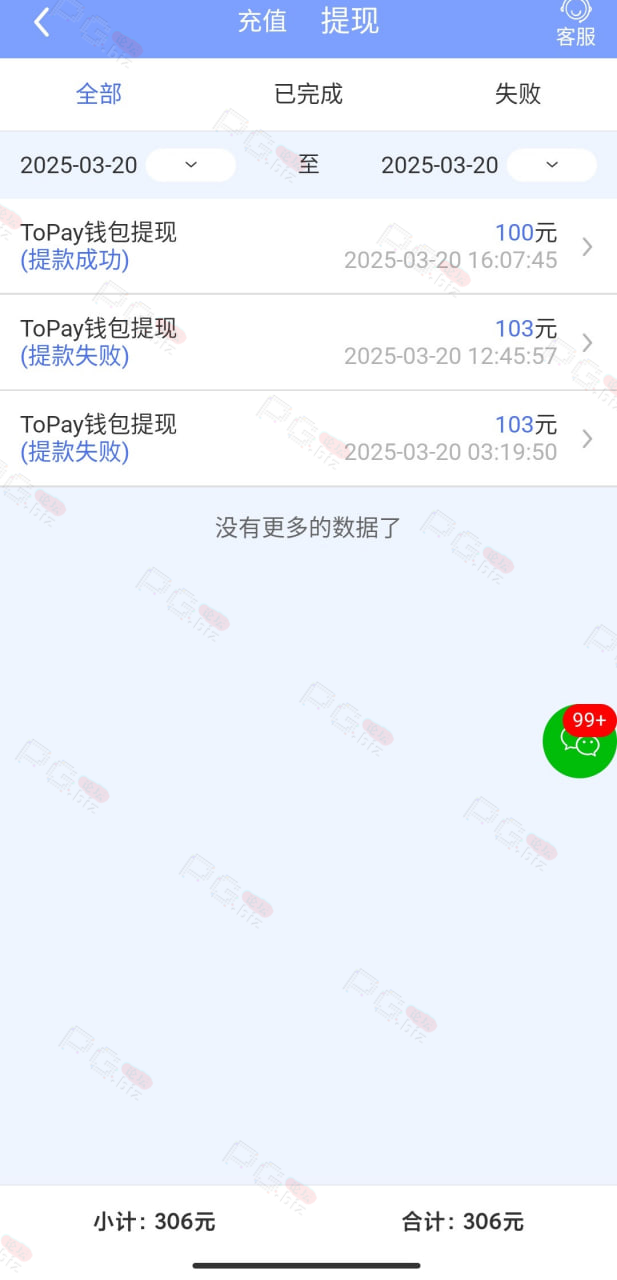Open the 103元 withdrawal at 03:19:50
This screenshot has width=617, height=1280.
click(308, 438)
